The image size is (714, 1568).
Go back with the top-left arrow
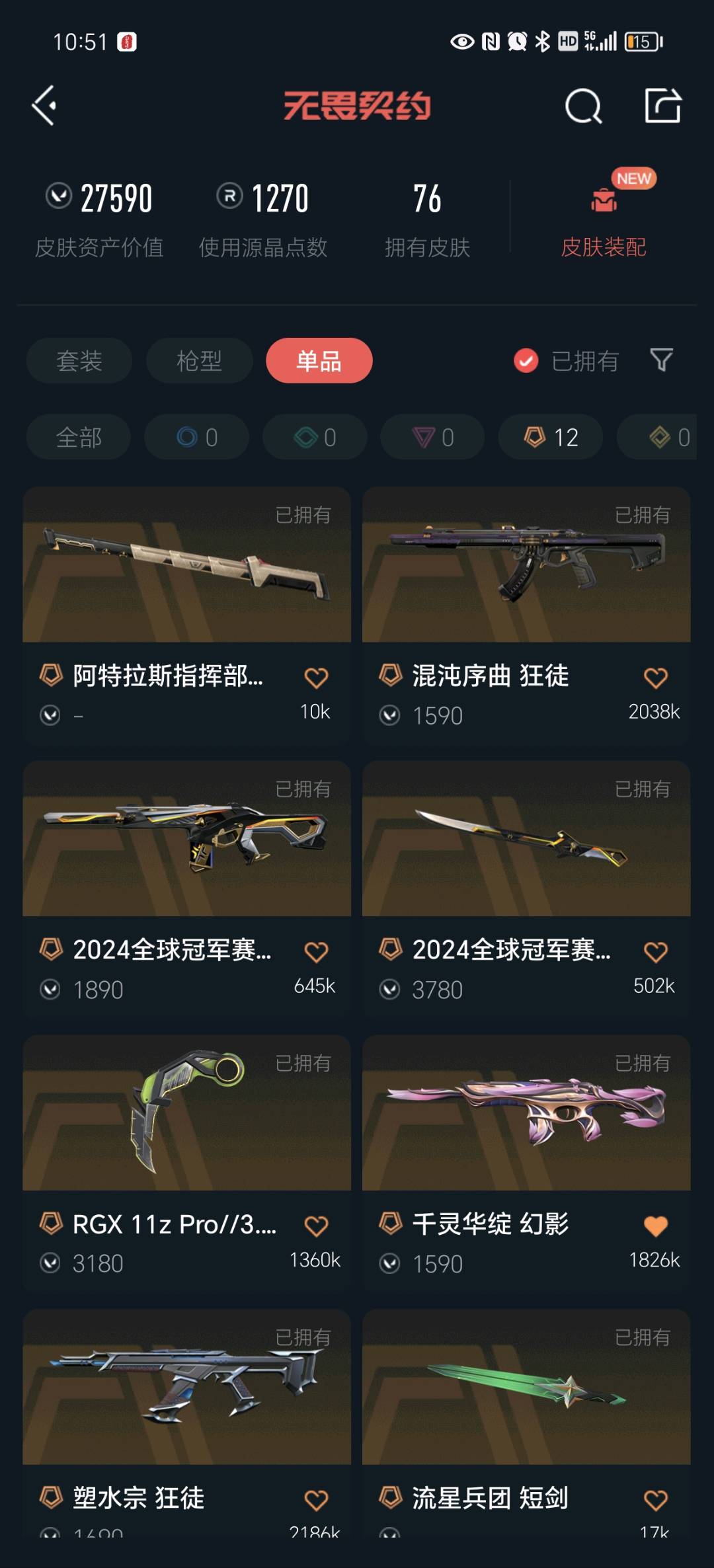(x=44, y=106)
